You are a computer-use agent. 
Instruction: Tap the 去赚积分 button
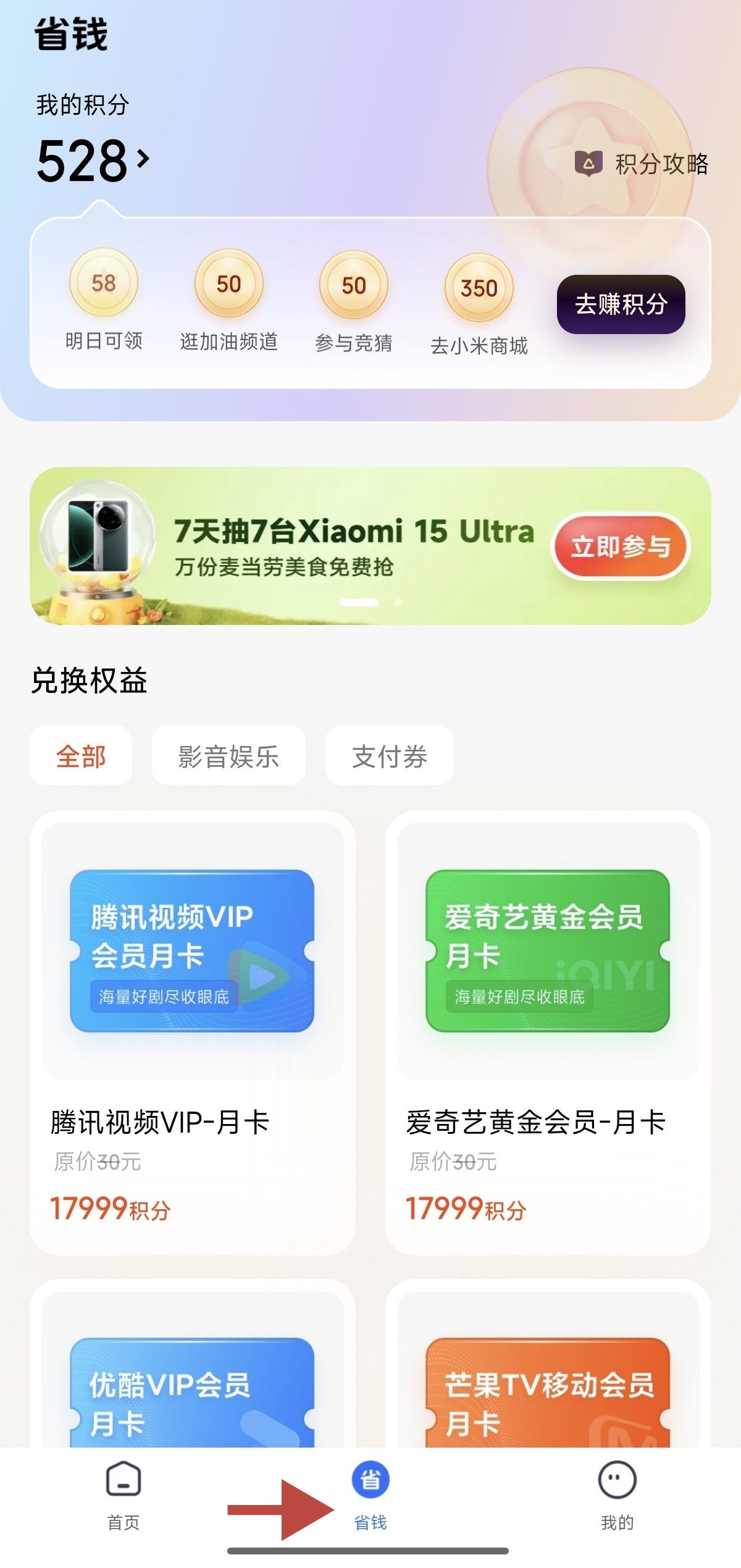pyautogui.click(x=621, y=304)
